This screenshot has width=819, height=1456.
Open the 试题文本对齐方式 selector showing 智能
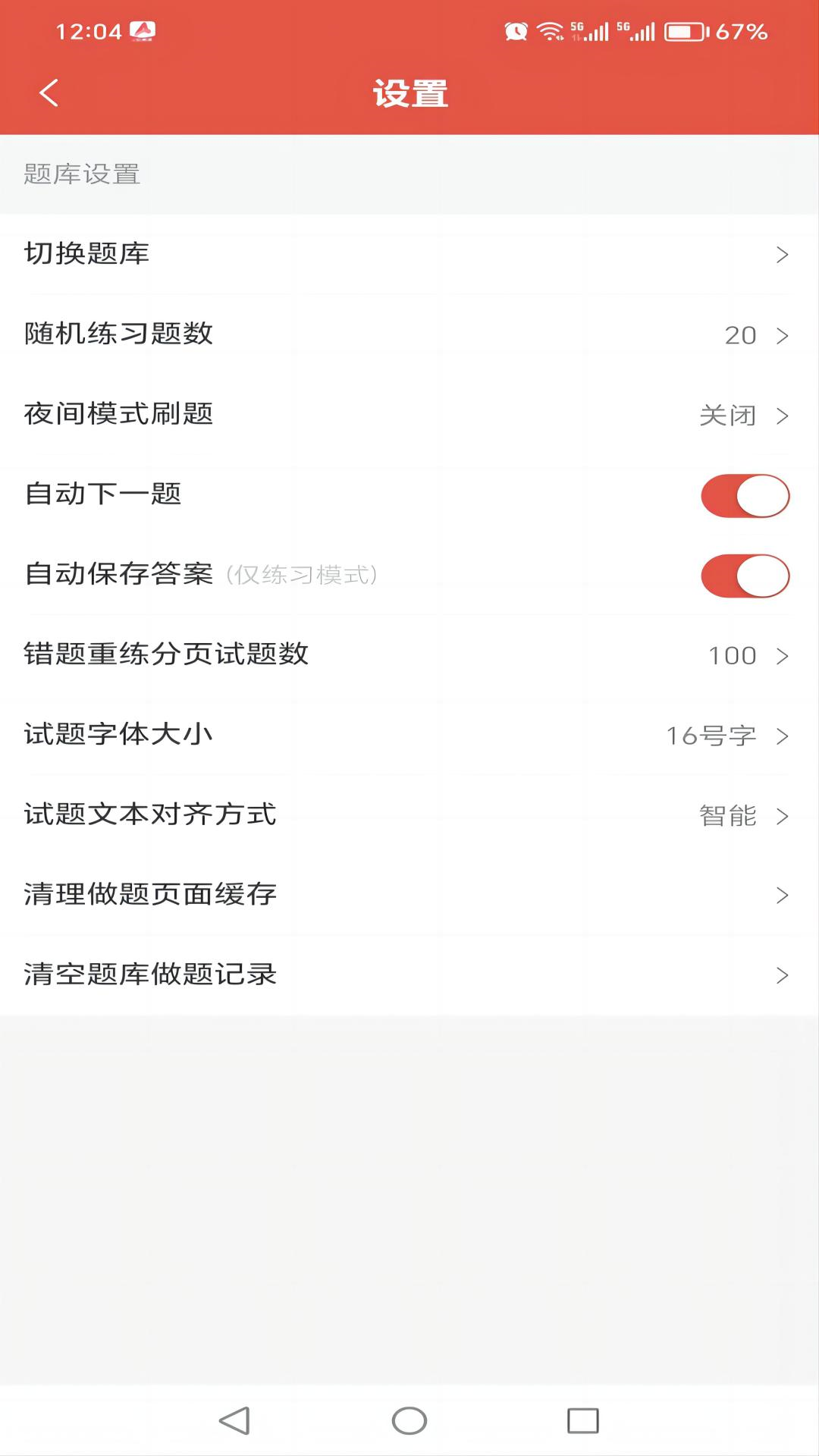[409, 816]
